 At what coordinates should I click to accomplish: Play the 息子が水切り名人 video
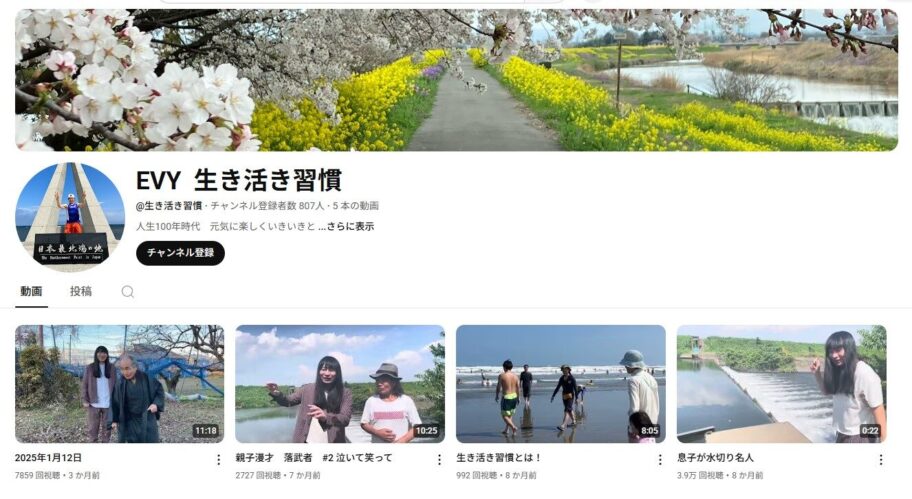pos(781,383)
